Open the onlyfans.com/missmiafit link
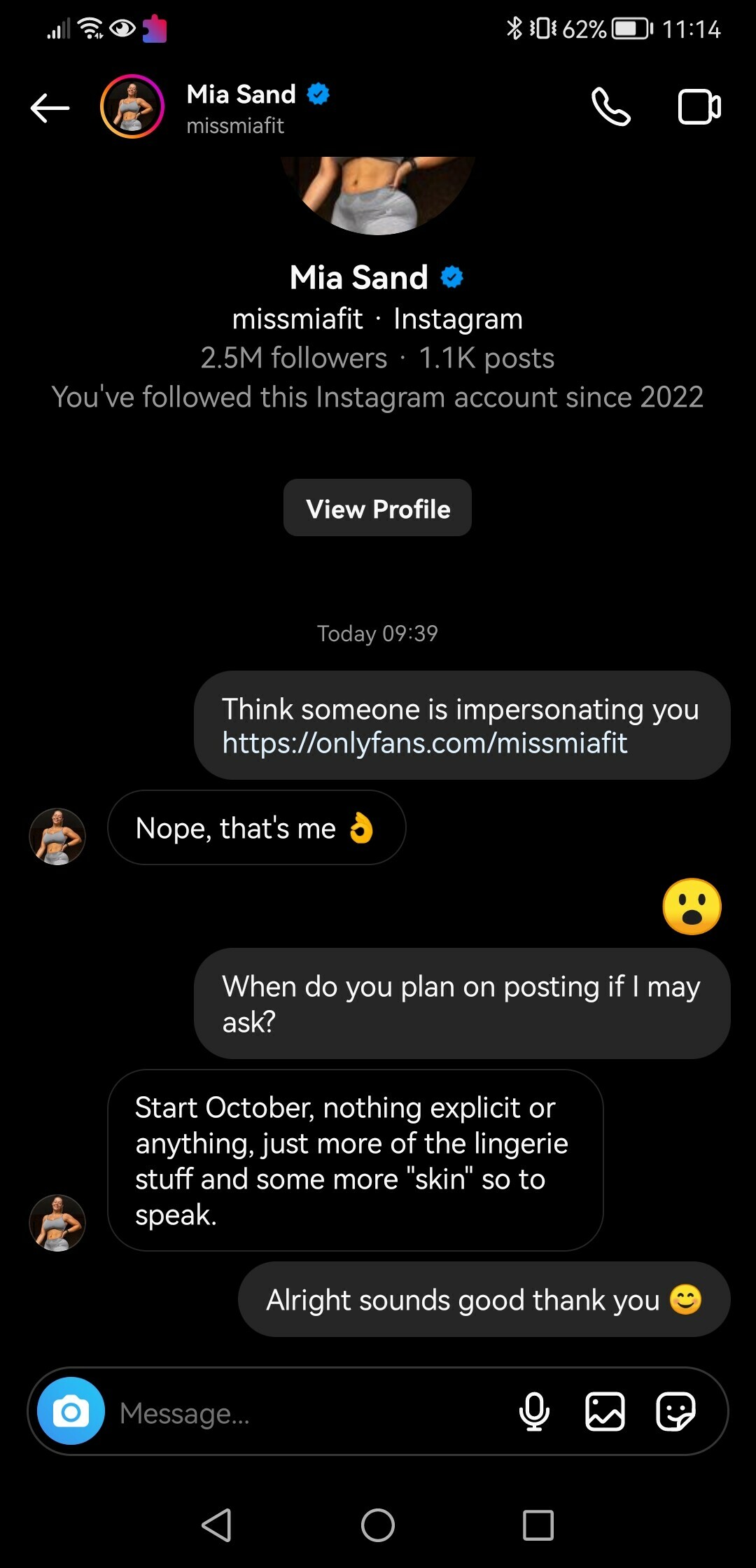Viewport: 756px width, 1568px height. coord(424,743)
